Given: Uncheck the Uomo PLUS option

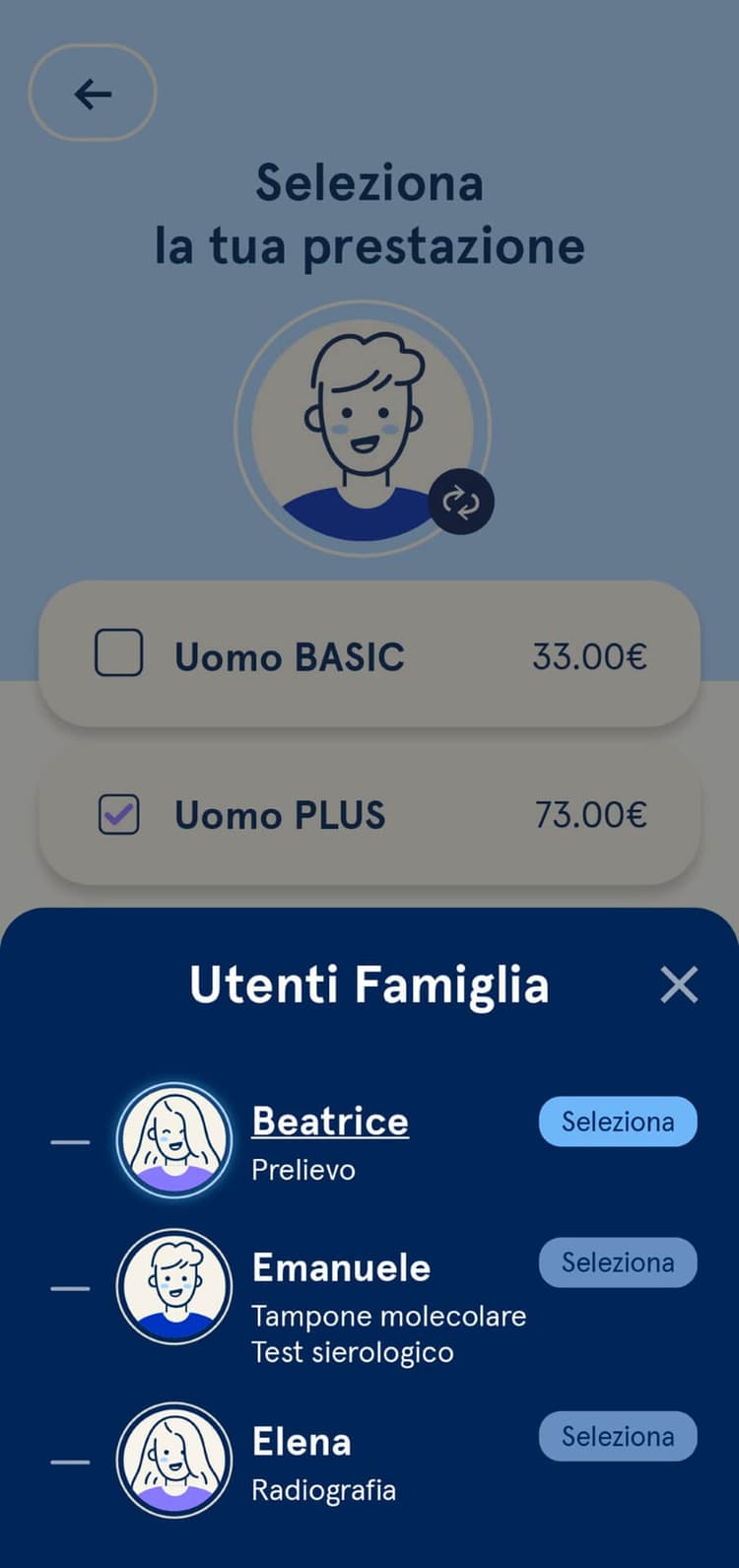Looking at the screenshot, I should [x=119, y=815].
